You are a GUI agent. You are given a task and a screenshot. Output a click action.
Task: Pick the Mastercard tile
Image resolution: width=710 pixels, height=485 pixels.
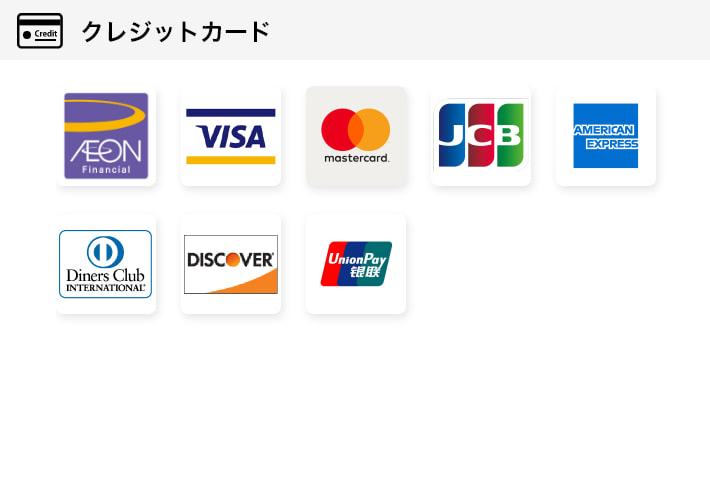pos(356,136)
